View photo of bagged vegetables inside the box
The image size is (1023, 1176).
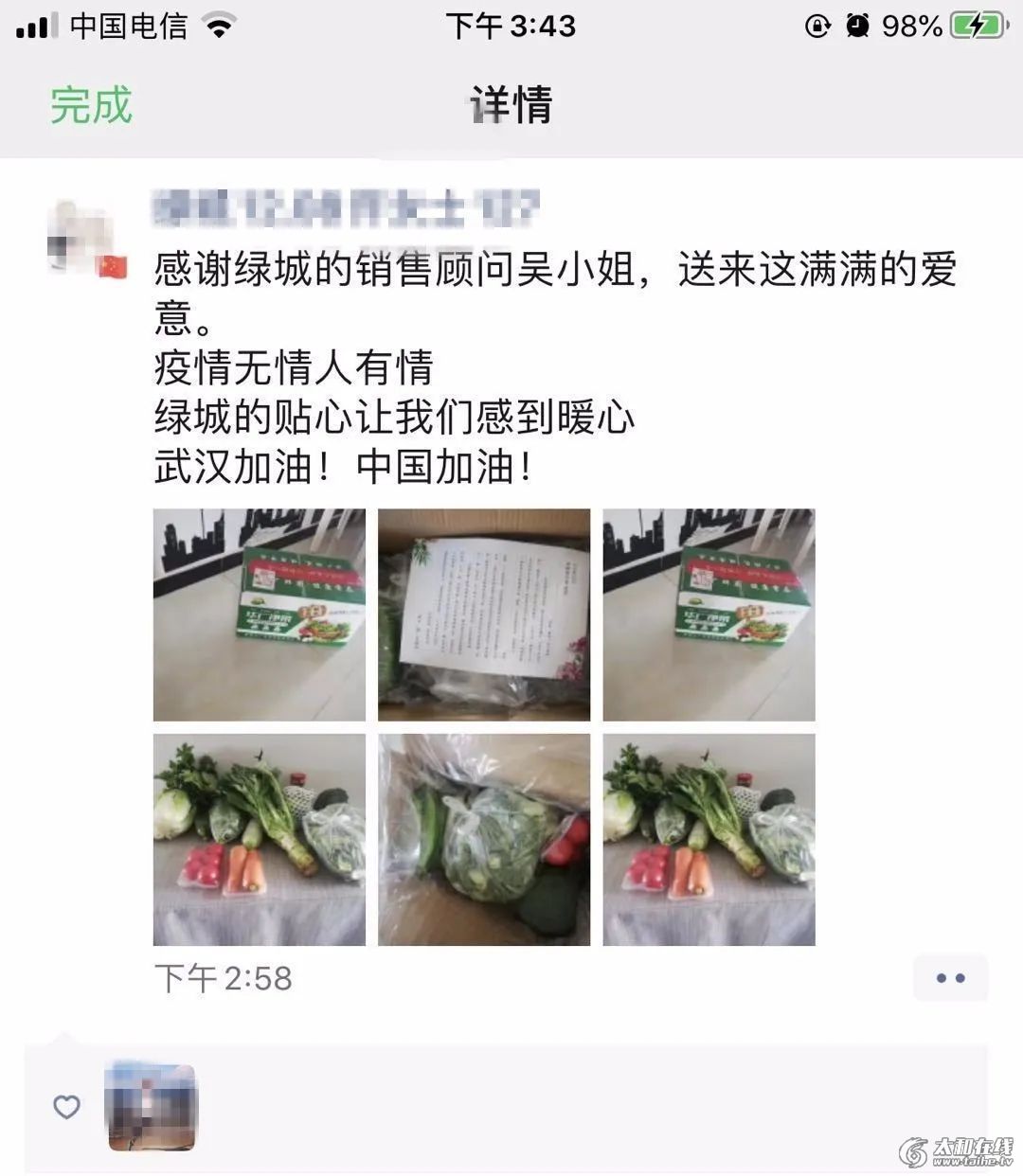pos(484,839)
